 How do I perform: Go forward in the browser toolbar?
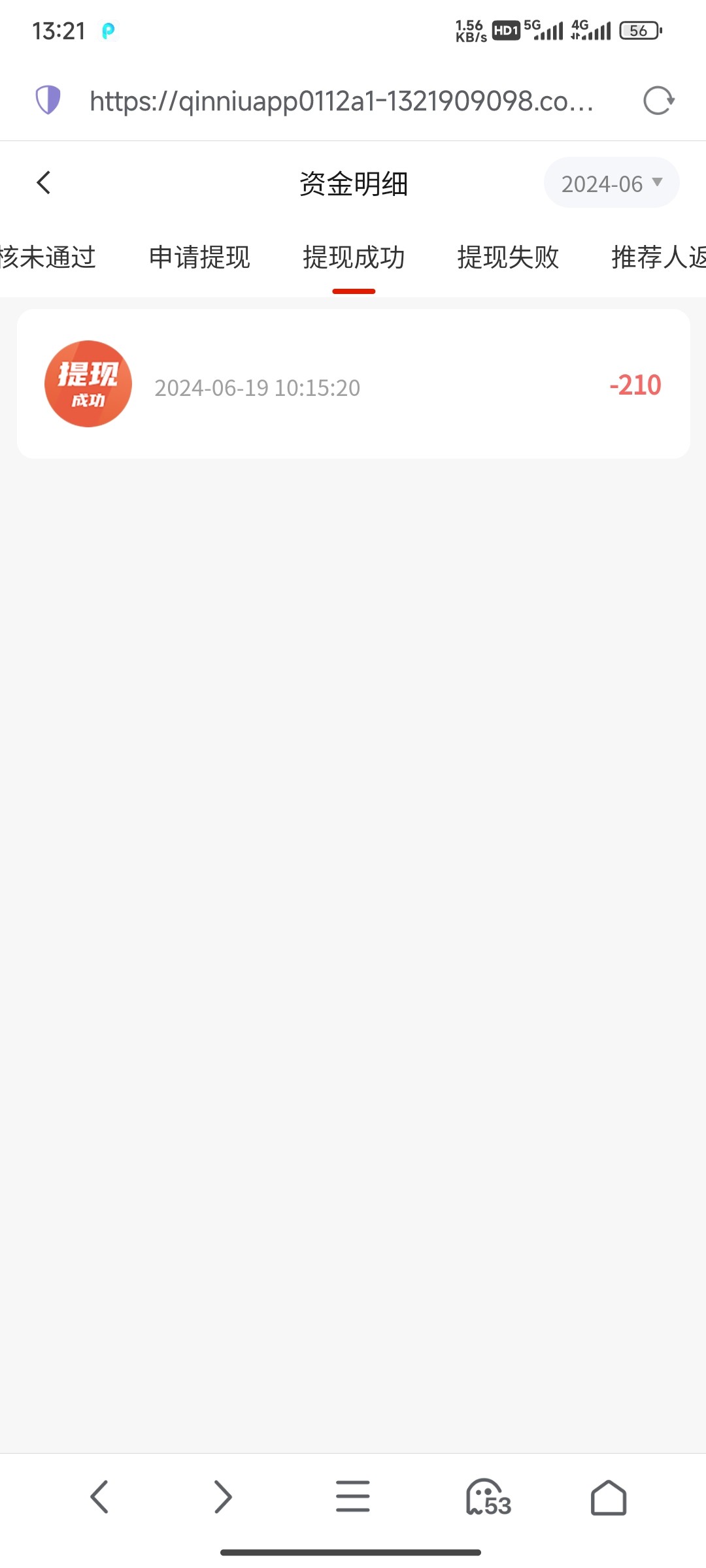tap(223, 1497)
